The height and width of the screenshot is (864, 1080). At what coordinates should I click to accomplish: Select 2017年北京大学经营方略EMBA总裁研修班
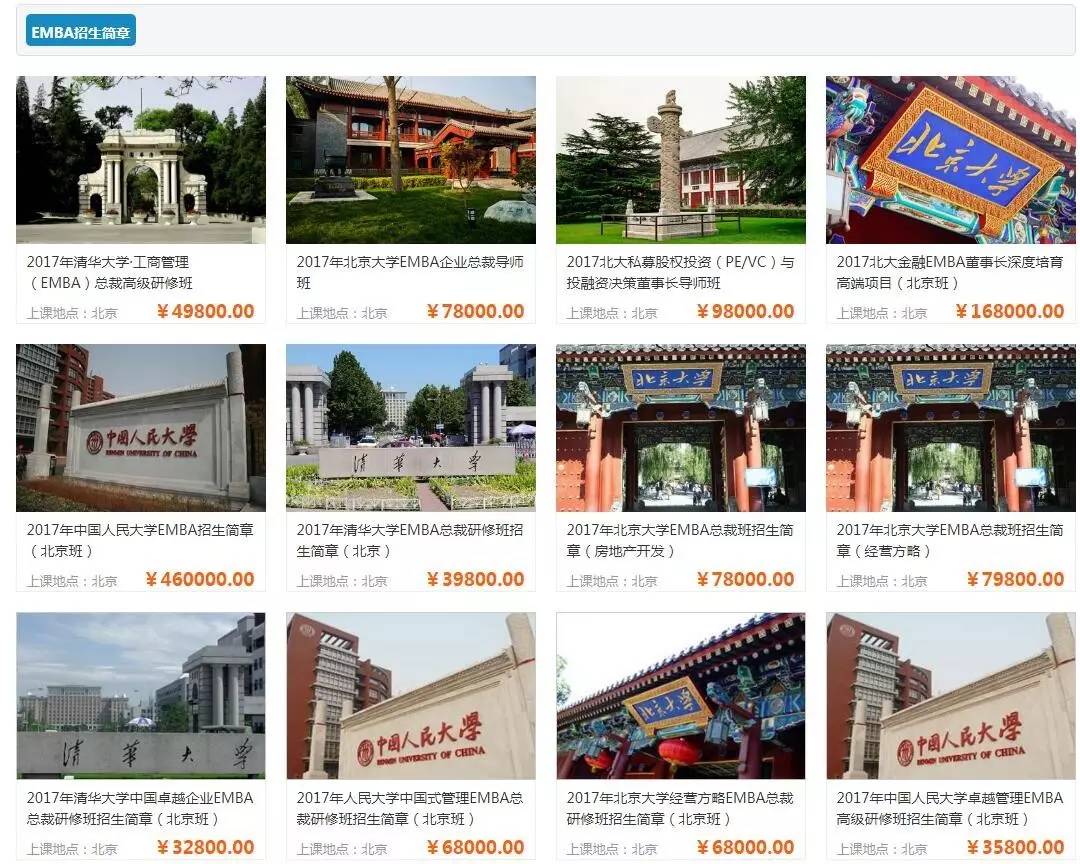(x=680, y=808)
